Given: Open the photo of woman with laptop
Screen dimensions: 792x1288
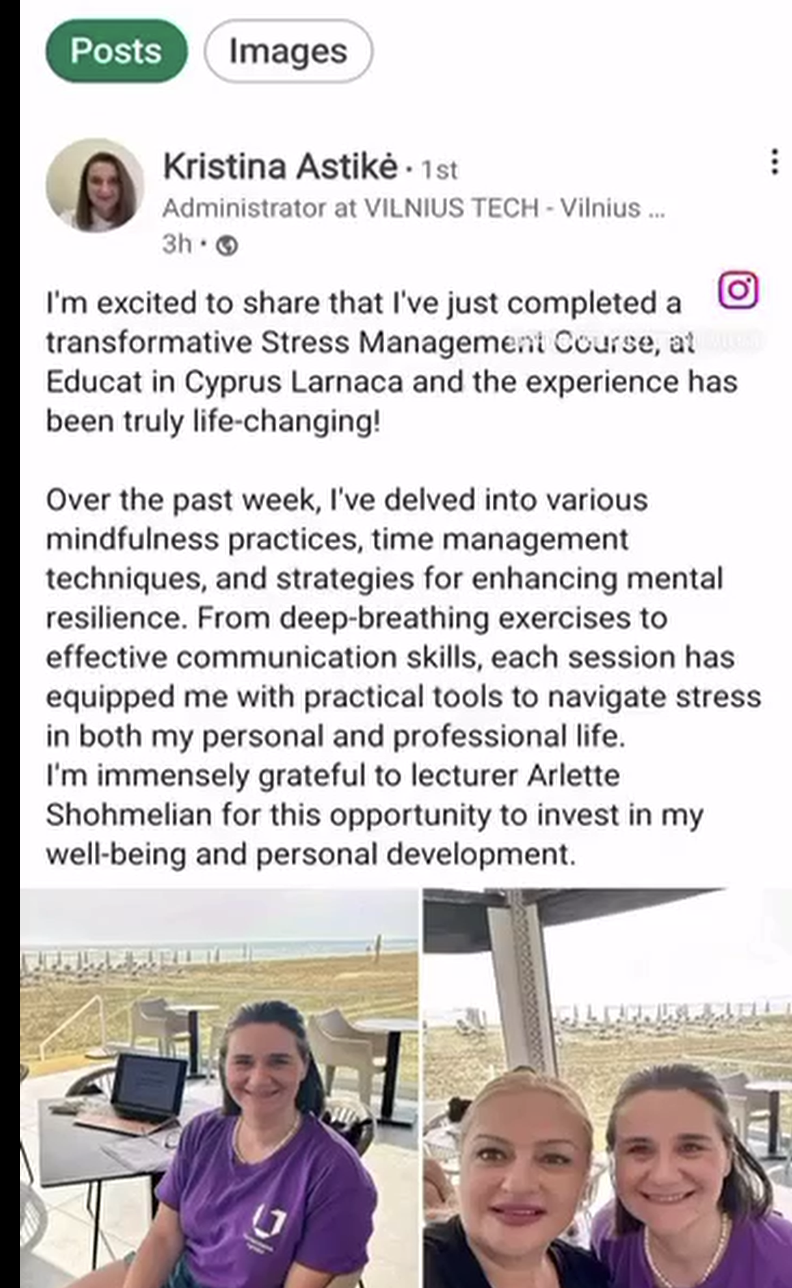Looking at the screenshot, I should (x=219, y=1088).
